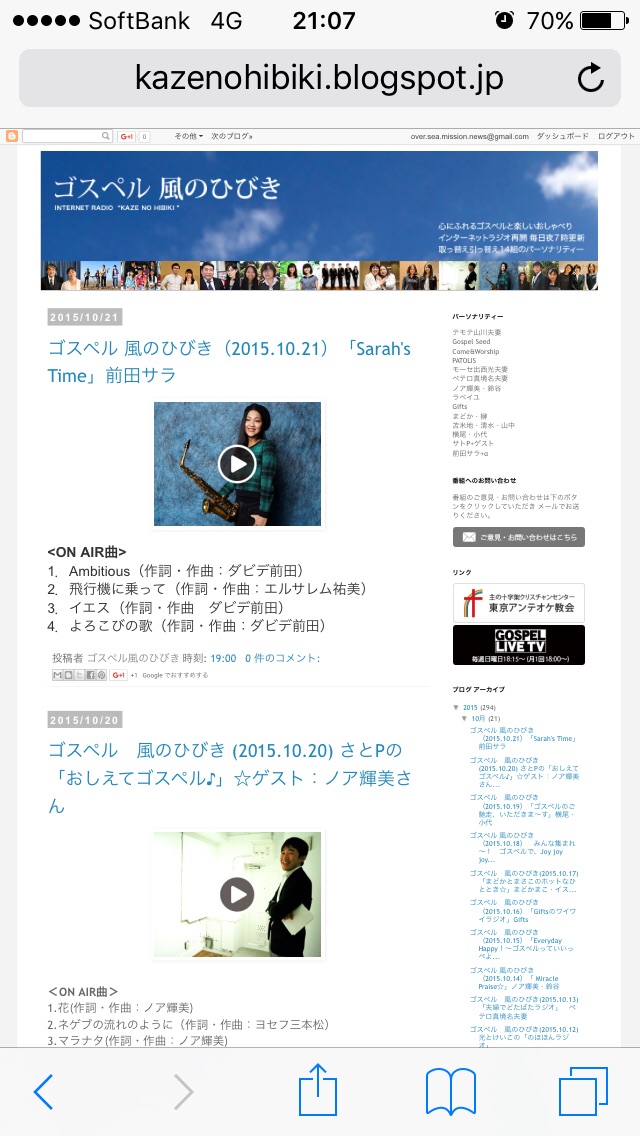This screenshot has height=1136, width=640.
Task: Play the 2015.10.20 episode with Noah Terumi
Action: click(x=237, y=893)
